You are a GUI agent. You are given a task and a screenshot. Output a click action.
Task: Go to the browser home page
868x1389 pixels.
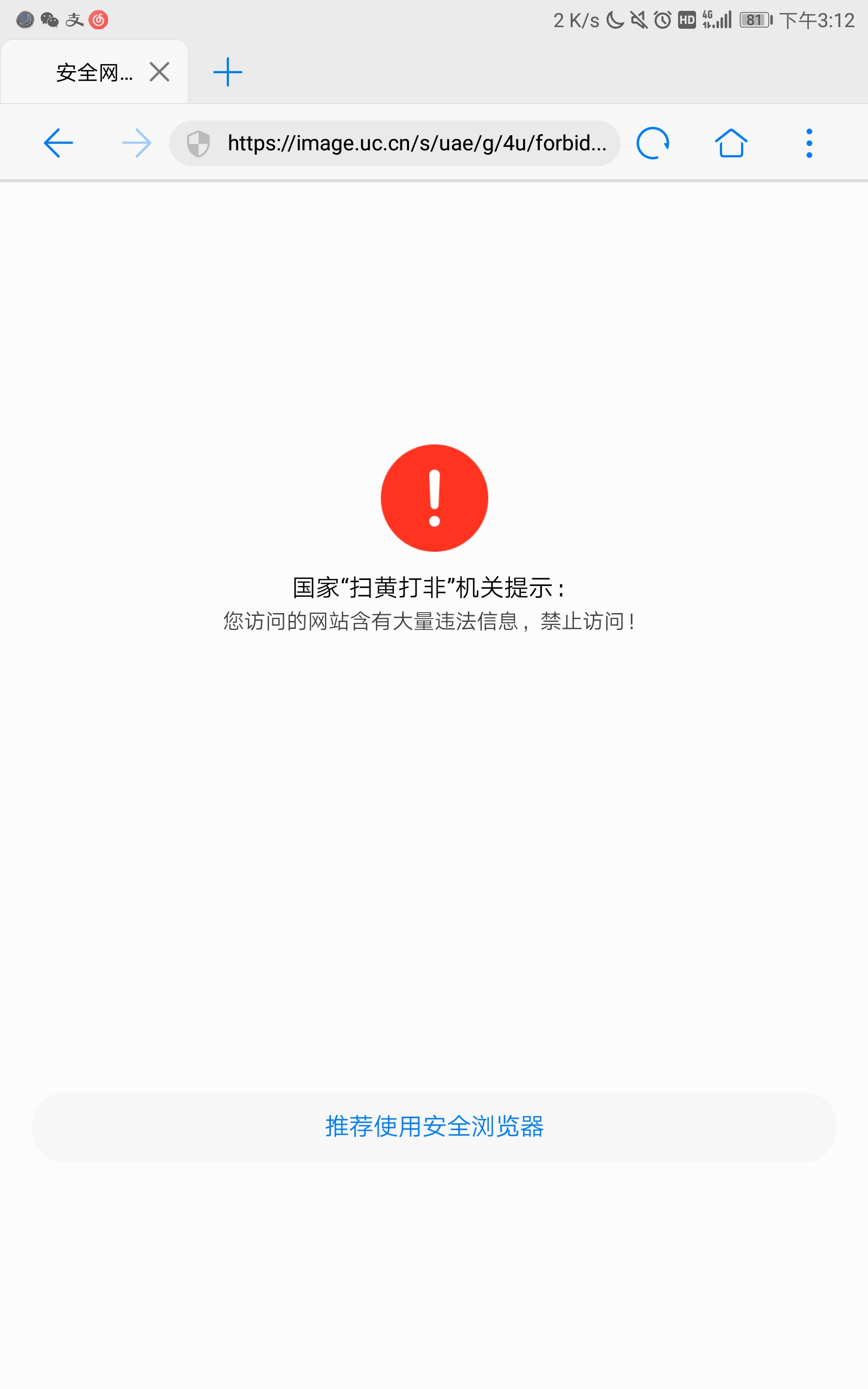coord(731,143)
